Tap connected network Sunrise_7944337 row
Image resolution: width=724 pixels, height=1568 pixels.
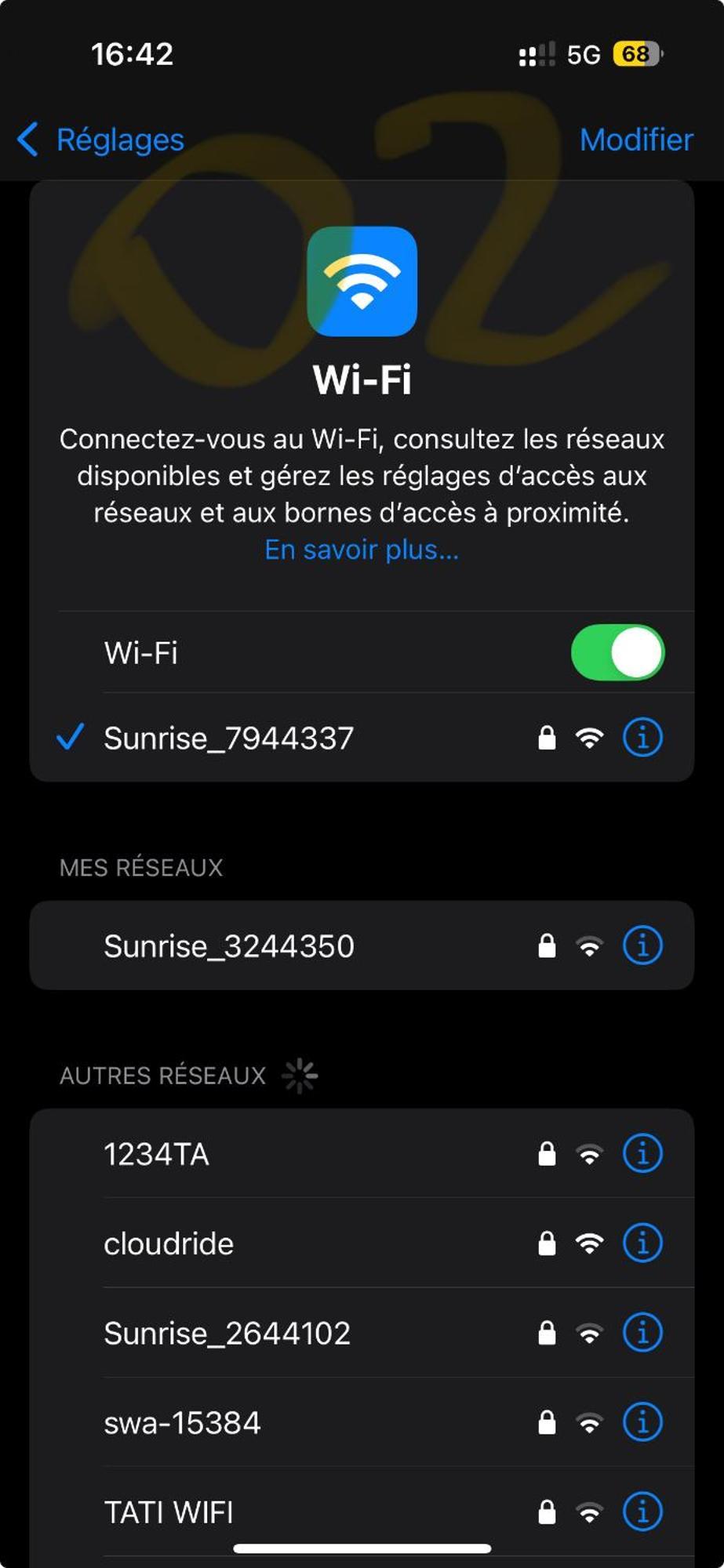click(229, 739)
